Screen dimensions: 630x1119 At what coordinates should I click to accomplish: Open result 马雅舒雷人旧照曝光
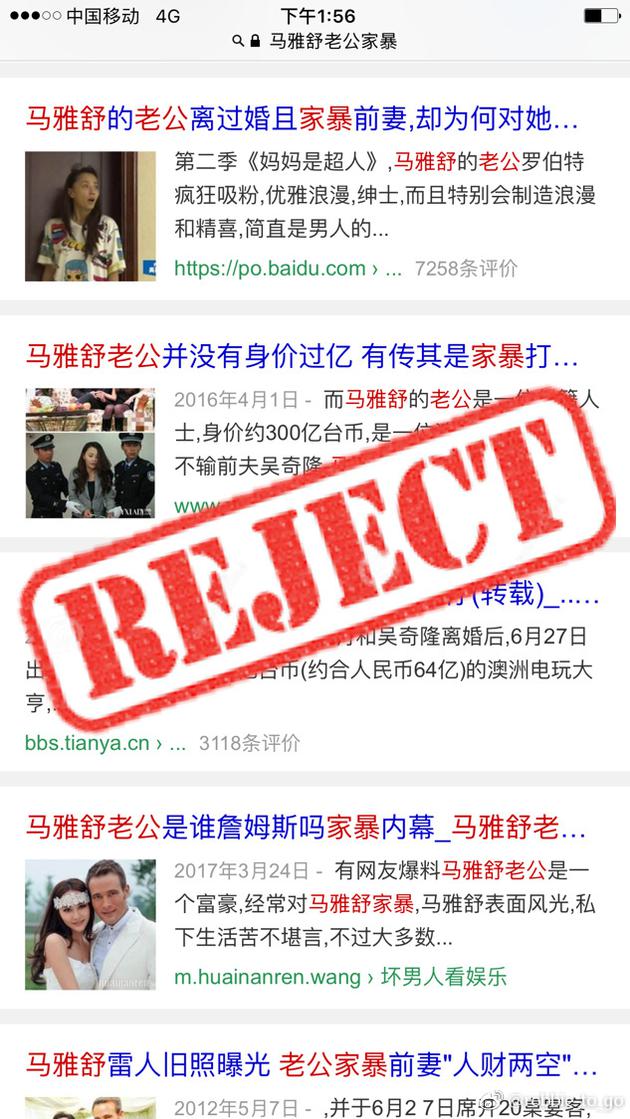(x=310, y=1063)
